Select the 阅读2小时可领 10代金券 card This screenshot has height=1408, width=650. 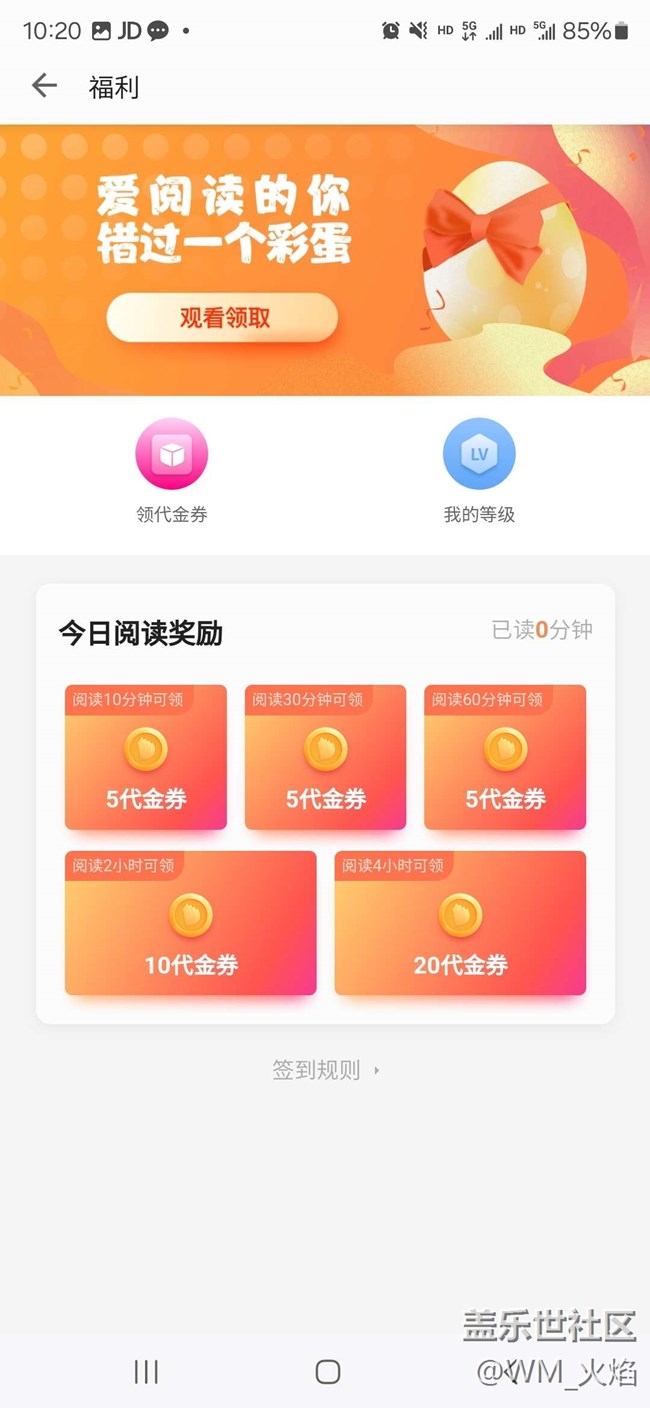(x=191, y=923)
